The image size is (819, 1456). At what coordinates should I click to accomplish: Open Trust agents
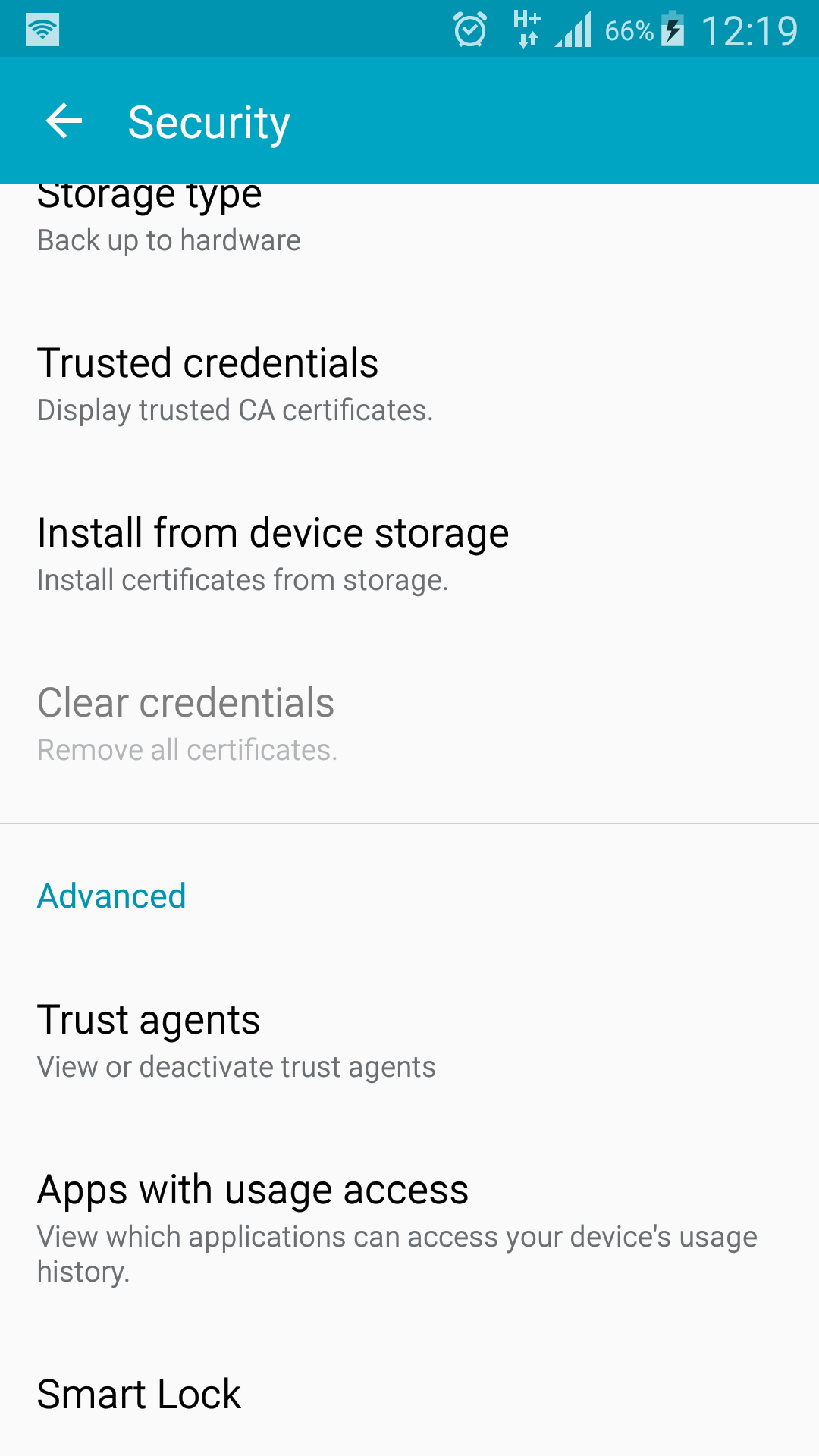tap(409, 1041)
